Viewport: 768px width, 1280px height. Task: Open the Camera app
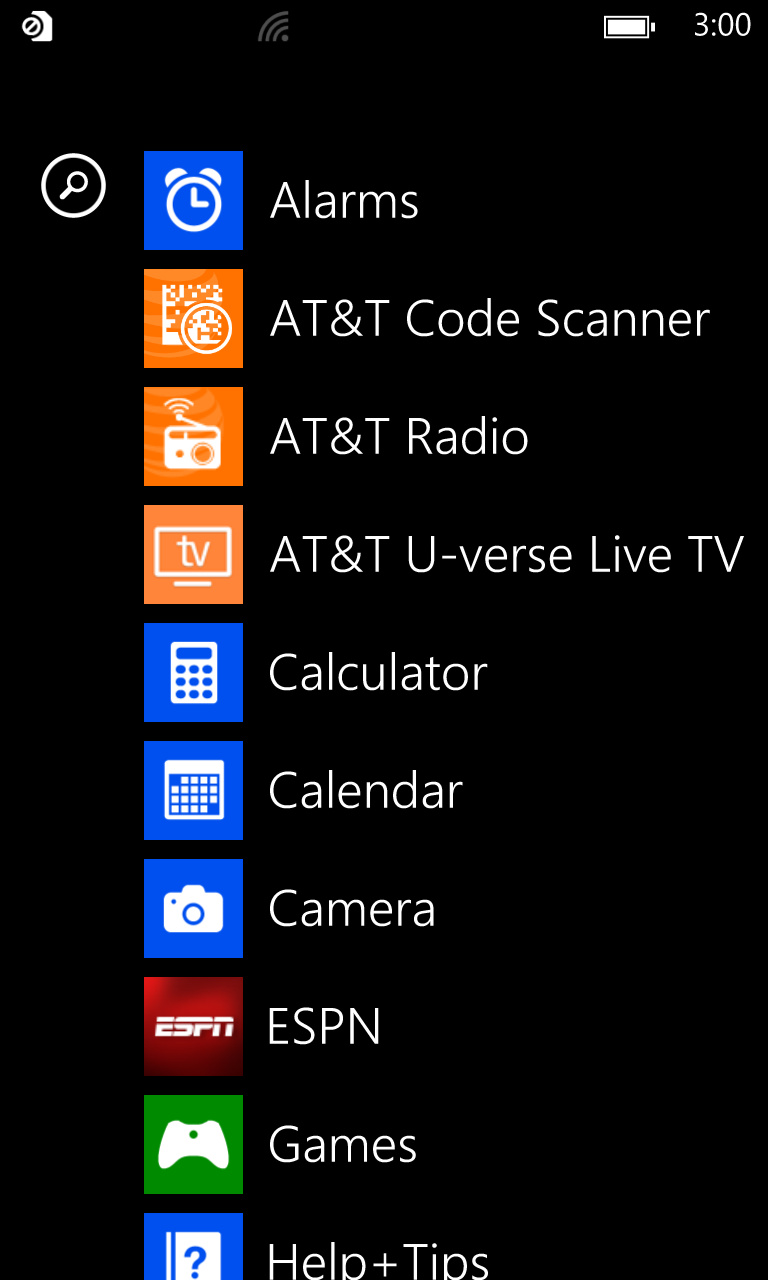(x=194, y=908)
